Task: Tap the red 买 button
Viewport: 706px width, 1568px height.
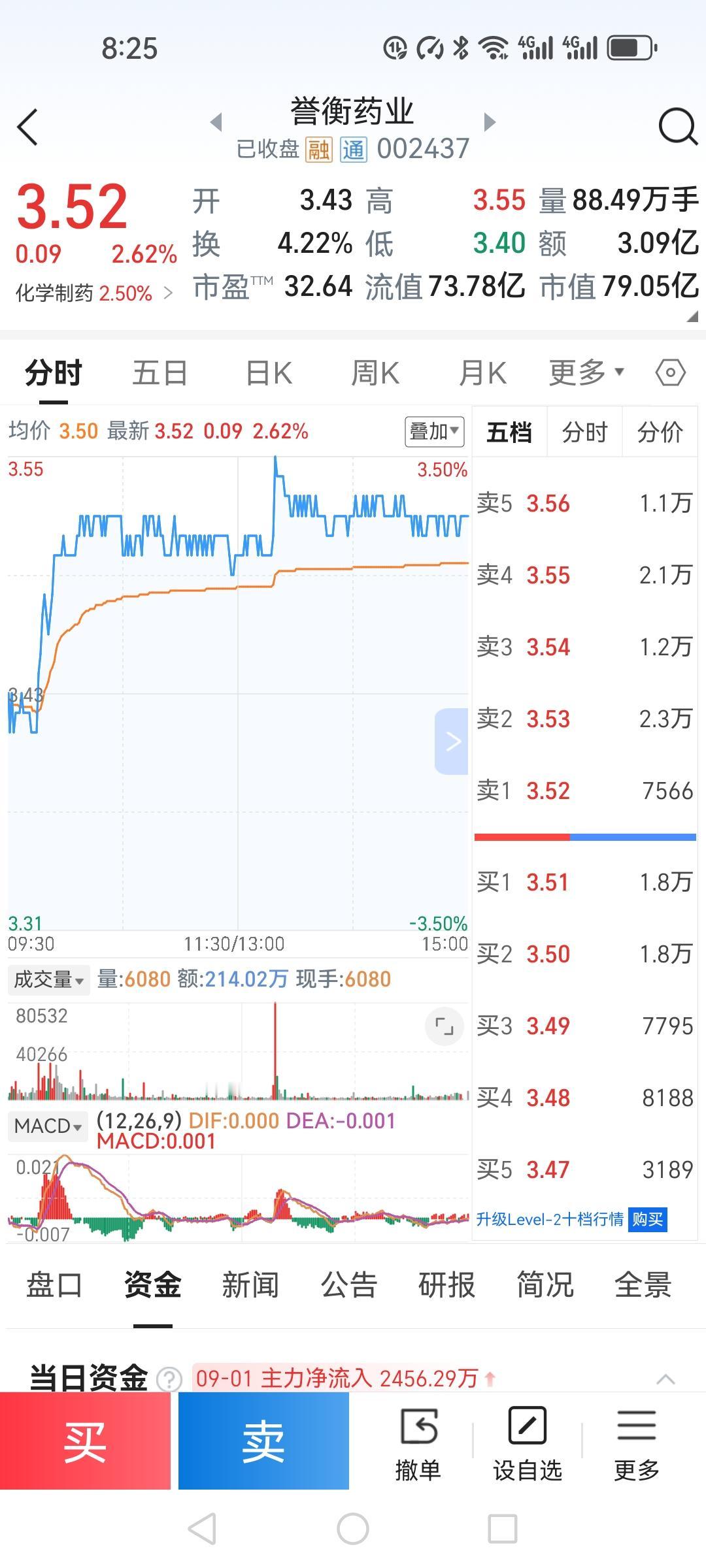Action: 85,1441
